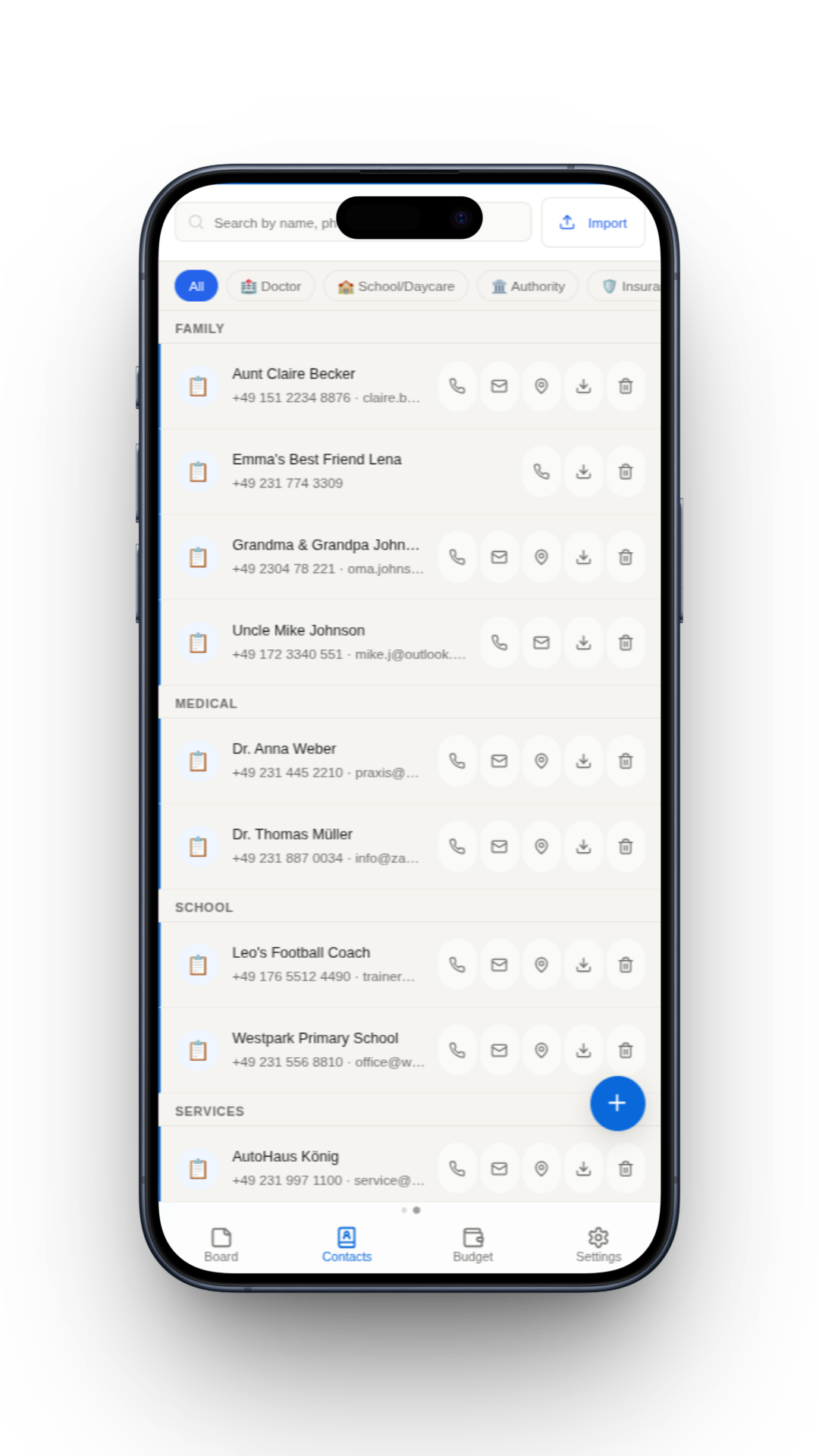Email Aunt Claire Becker
The width and height of the screenshot is (819, 1456).
tap(499, 387)
